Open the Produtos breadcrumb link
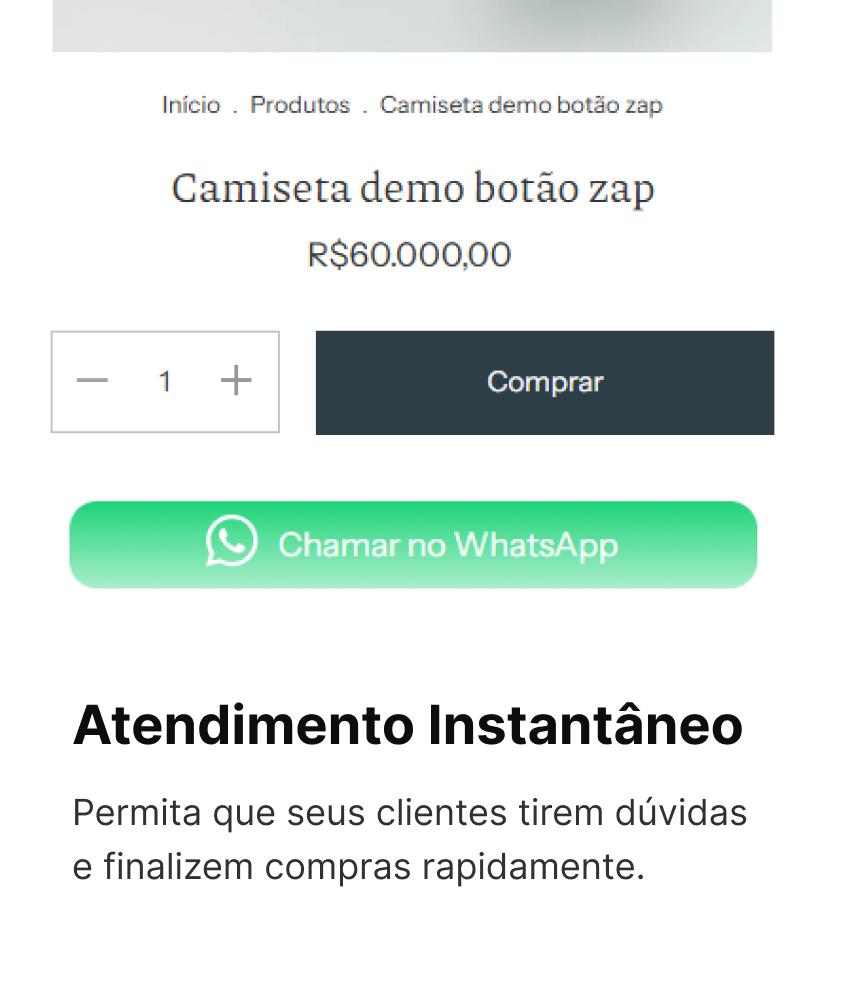The width and height of the screenshot is (846, 993). 300,105
